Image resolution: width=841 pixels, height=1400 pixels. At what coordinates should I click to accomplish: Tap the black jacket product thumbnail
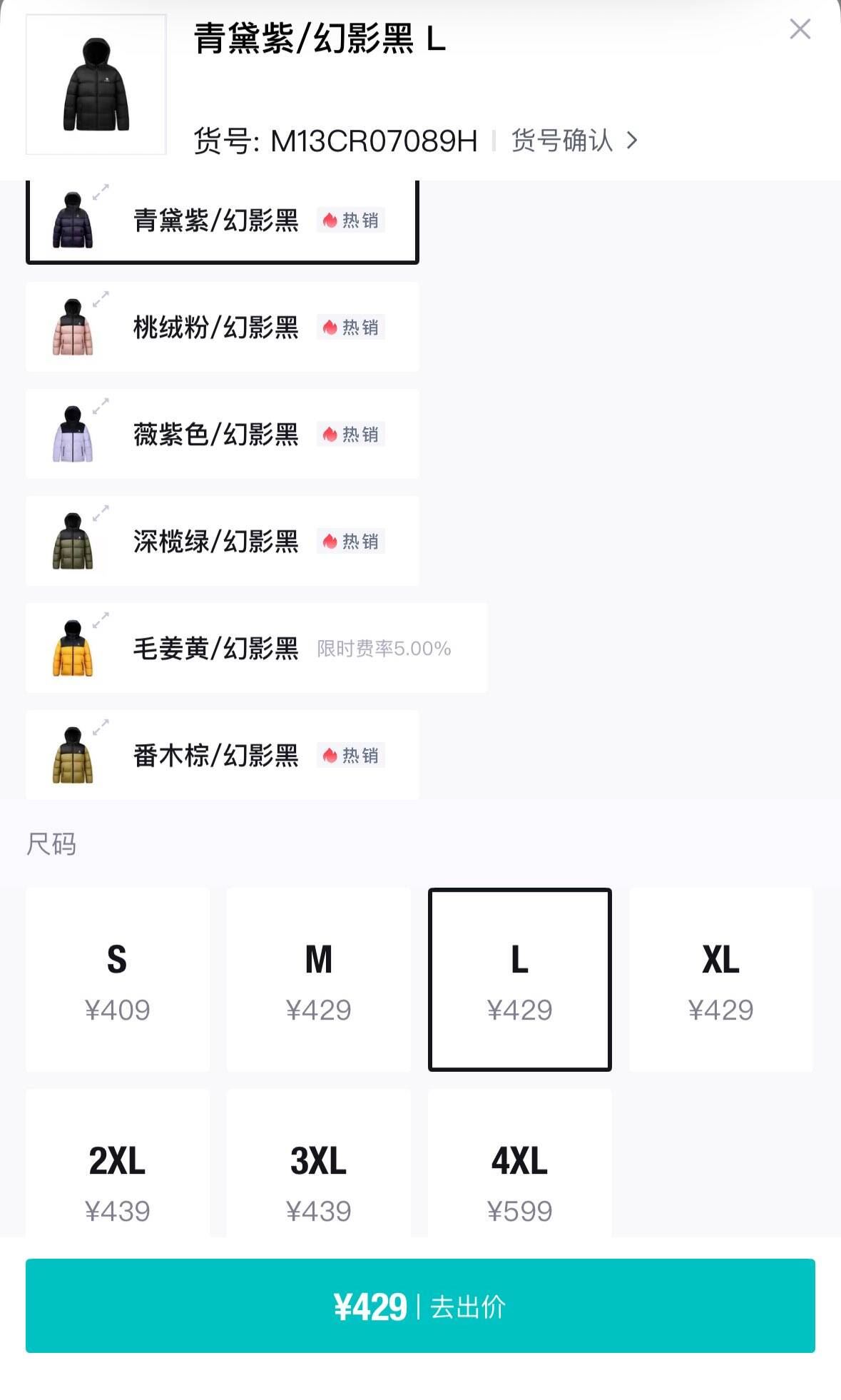point(96,84)
